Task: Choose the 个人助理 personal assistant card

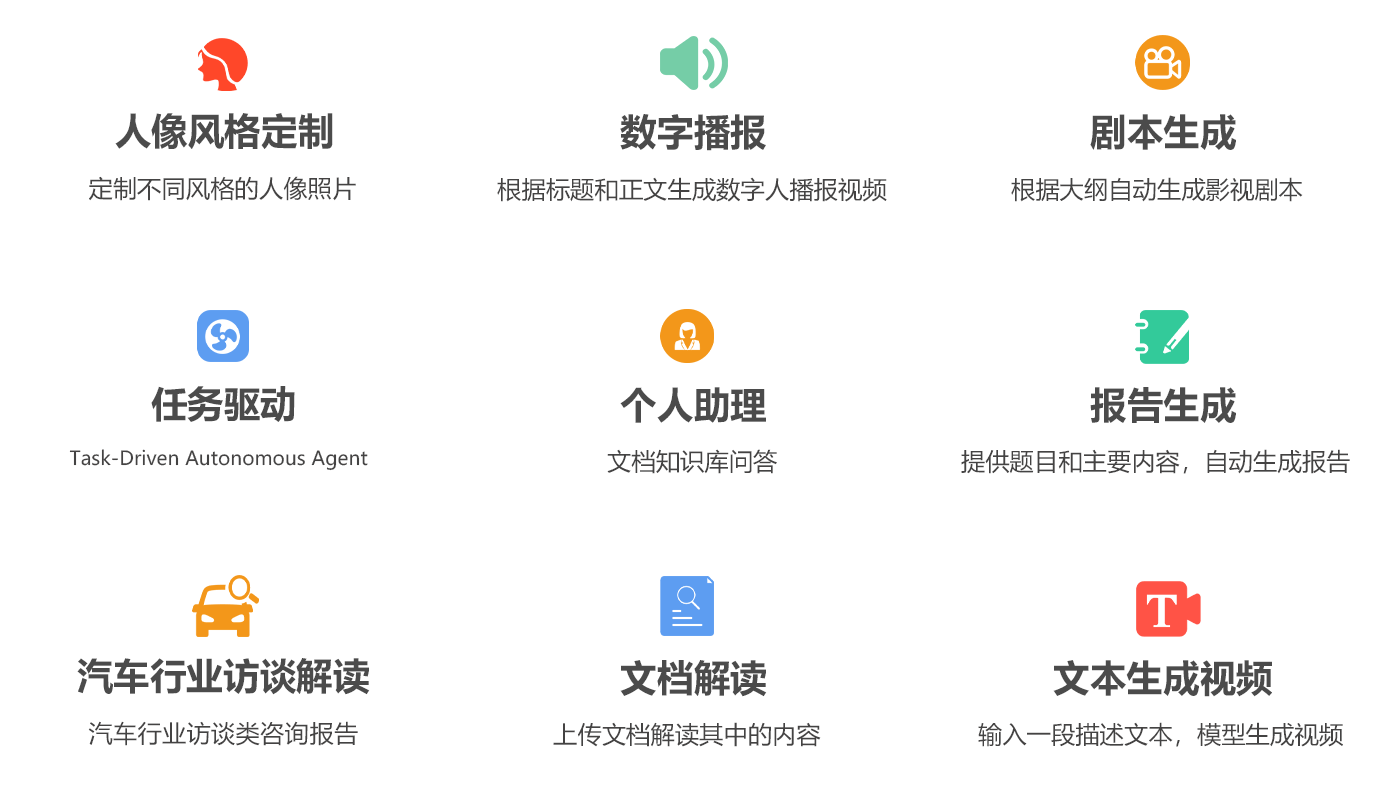Action: [692, 405]
